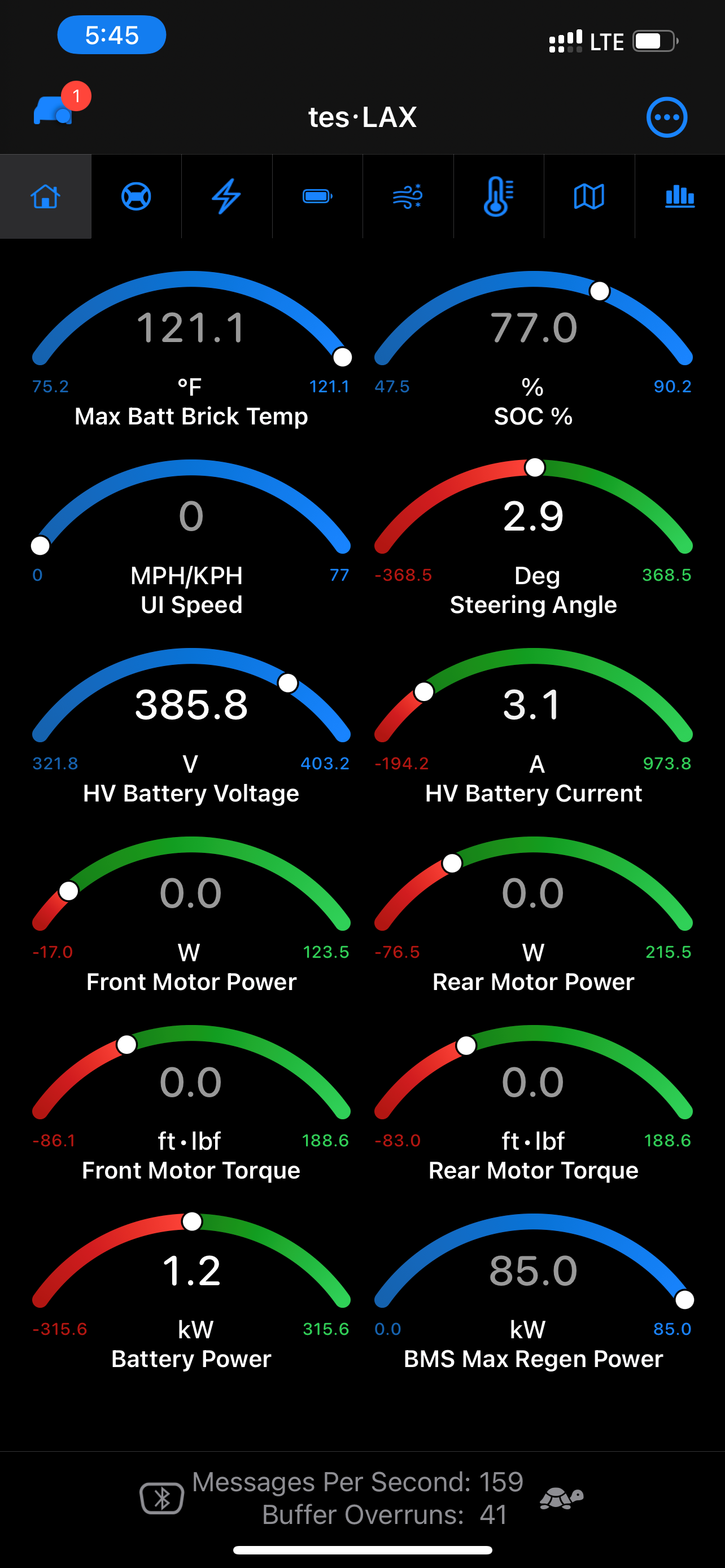Switch to the battery tab
This screenshot has width=725, height=1568.
tap(317, 196)
